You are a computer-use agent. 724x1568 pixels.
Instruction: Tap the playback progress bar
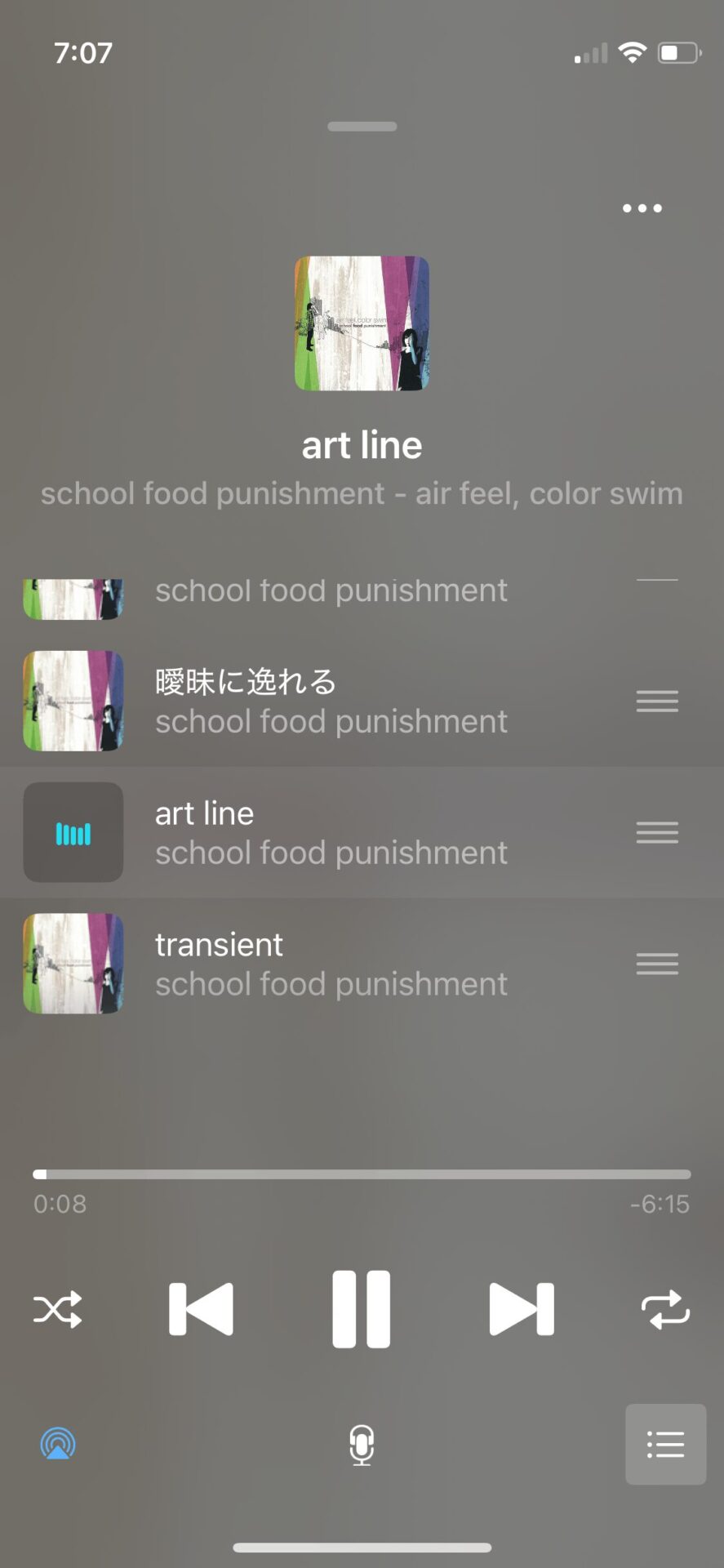pyautogui.click(x=362, y=1174)
